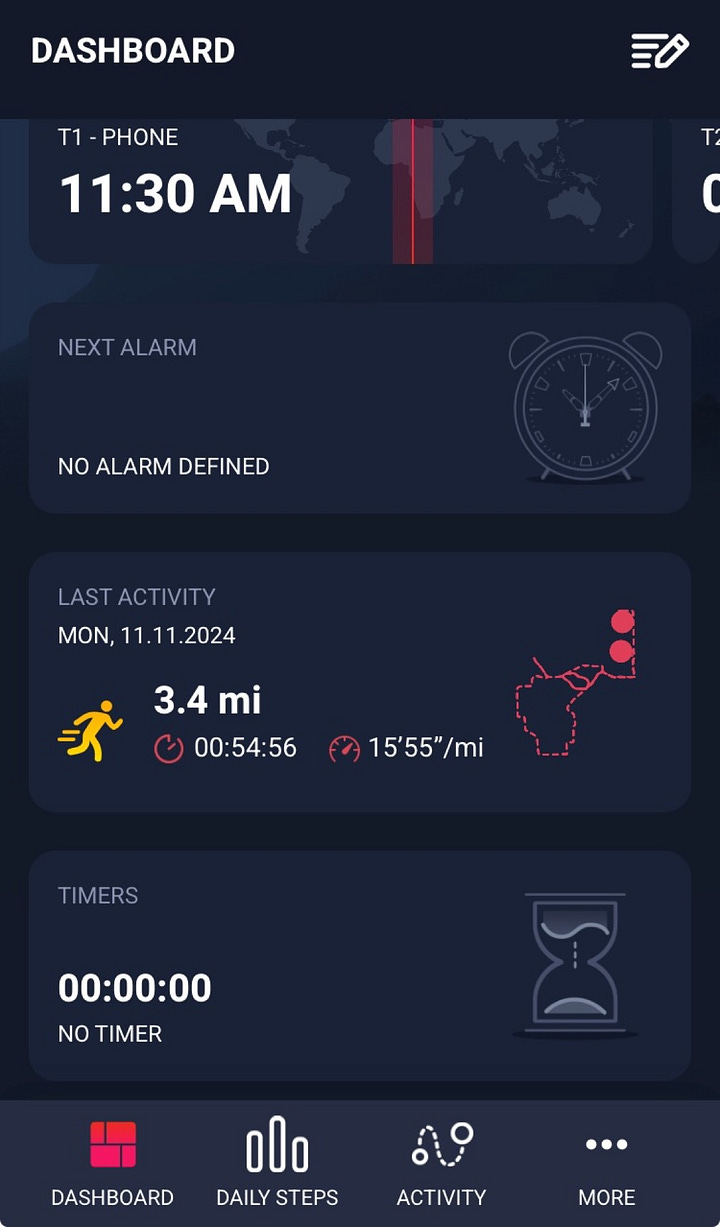This screenshot has height=1227, width=720.
Task: Open the More tab
Action: click(x=606, y=1165)
